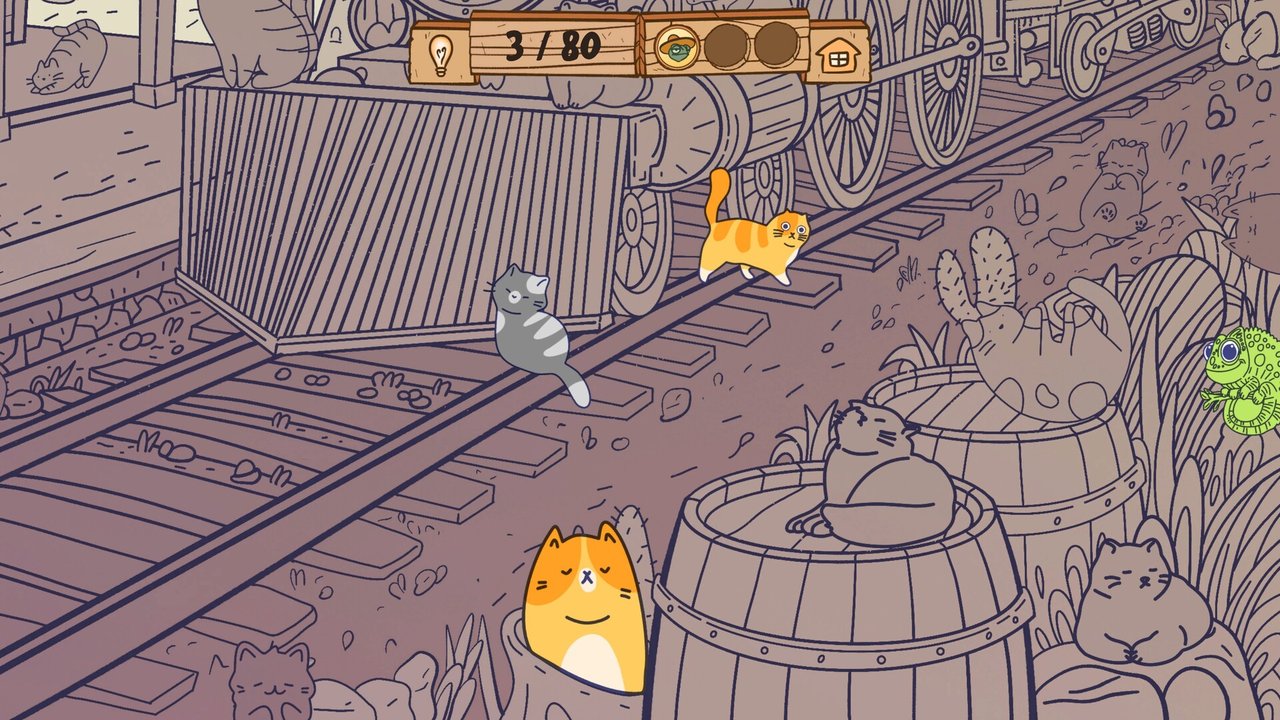Viewport: 1280px width, 720px height.
Task: Tap the found frog slot in the top bar
Action: coord(676,46)
